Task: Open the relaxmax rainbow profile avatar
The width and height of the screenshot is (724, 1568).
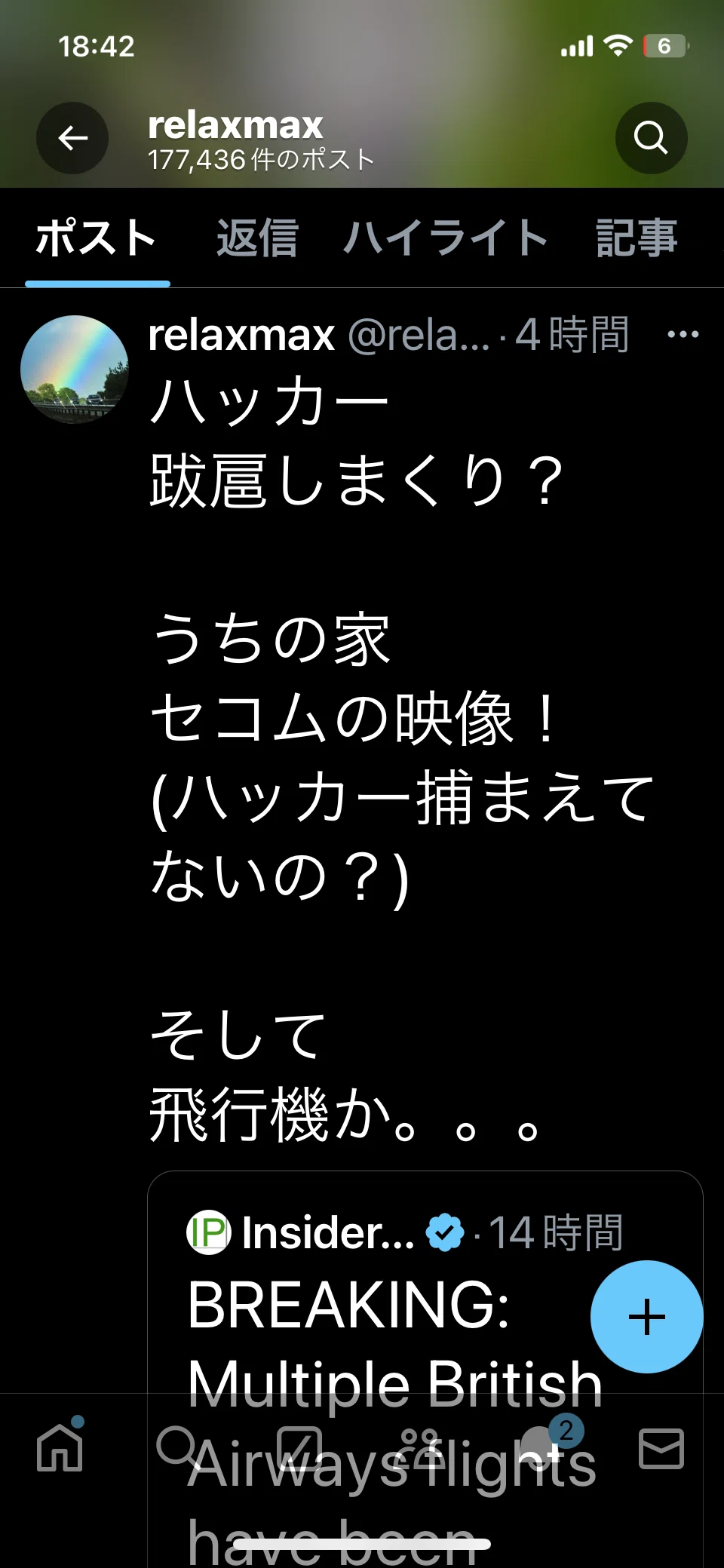Action: 74,370
